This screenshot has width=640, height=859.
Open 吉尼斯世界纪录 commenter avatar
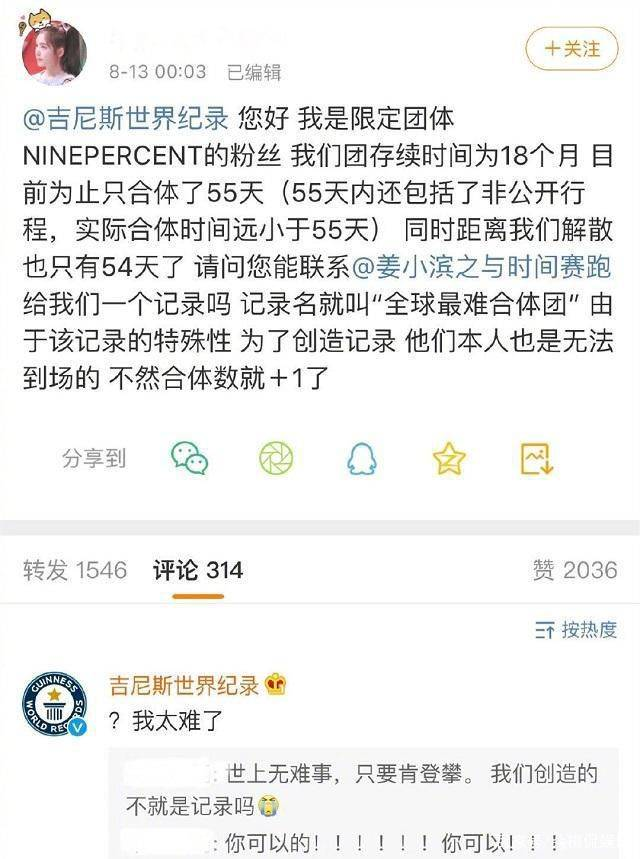pyautogui.click(x=54, y=705)
